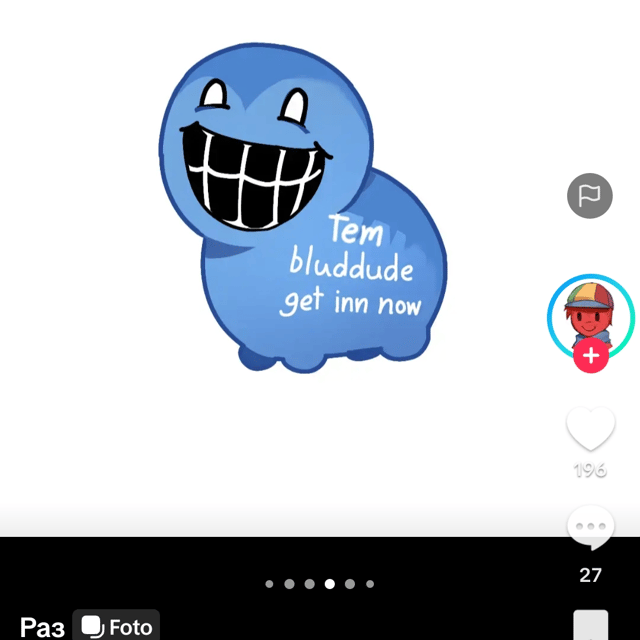The height and width of the screenshot is (640, 640).
Task: Follow the creator with plus button
Action: [591, 355]
